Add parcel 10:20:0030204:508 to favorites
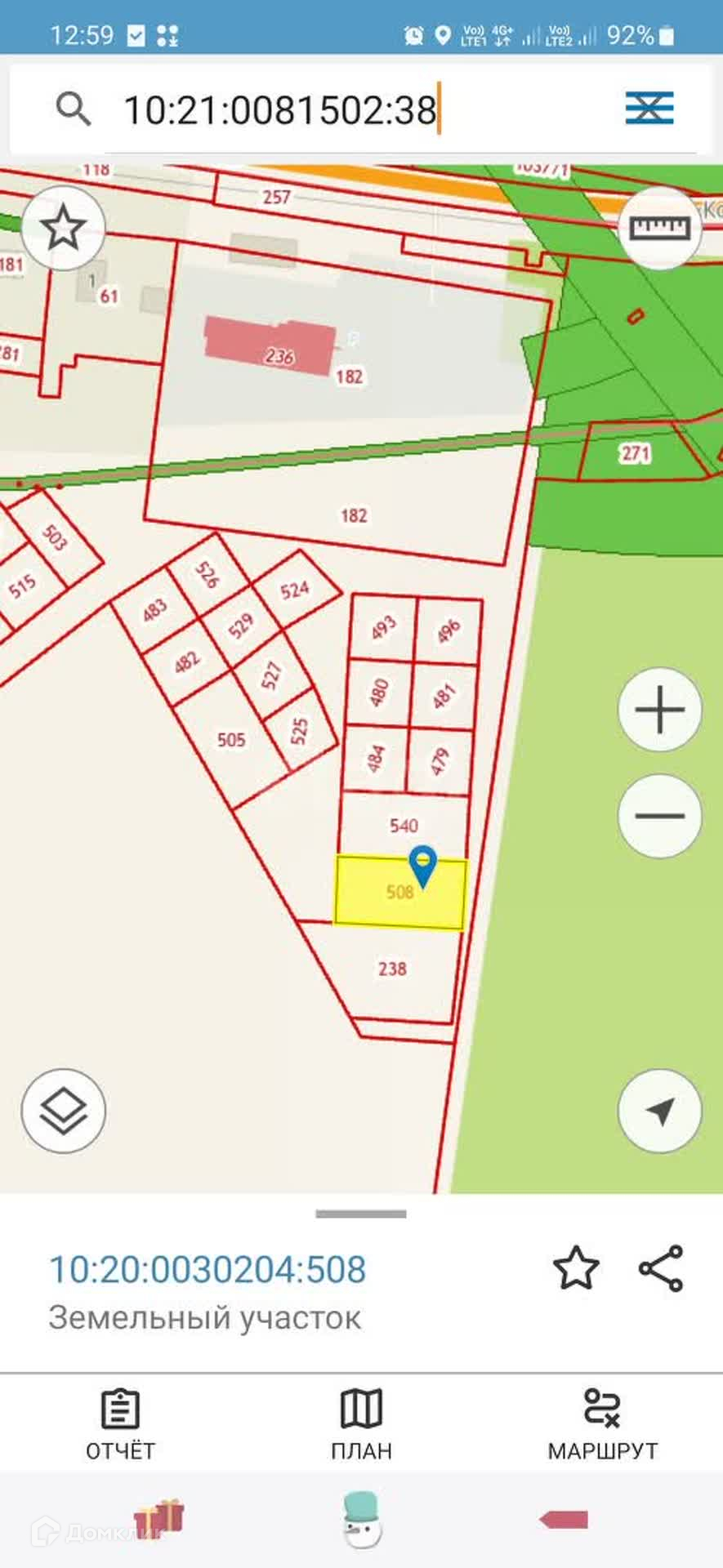Image resolution: width=723 pixels, height=1568 pixels. click(576, 1267)
